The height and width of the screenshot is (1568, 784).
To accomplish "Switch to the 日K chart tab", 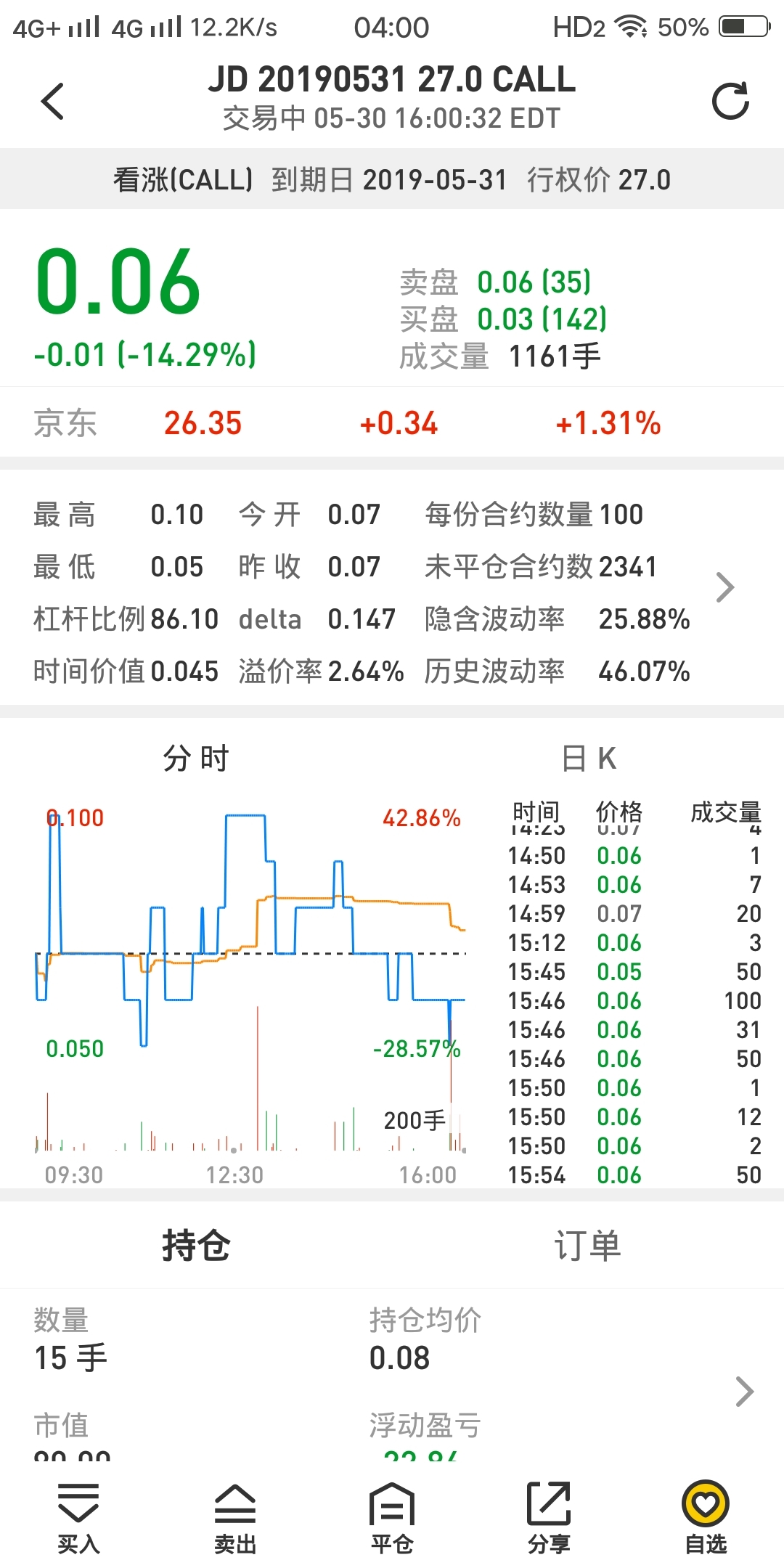I will [x=589, y=759].
